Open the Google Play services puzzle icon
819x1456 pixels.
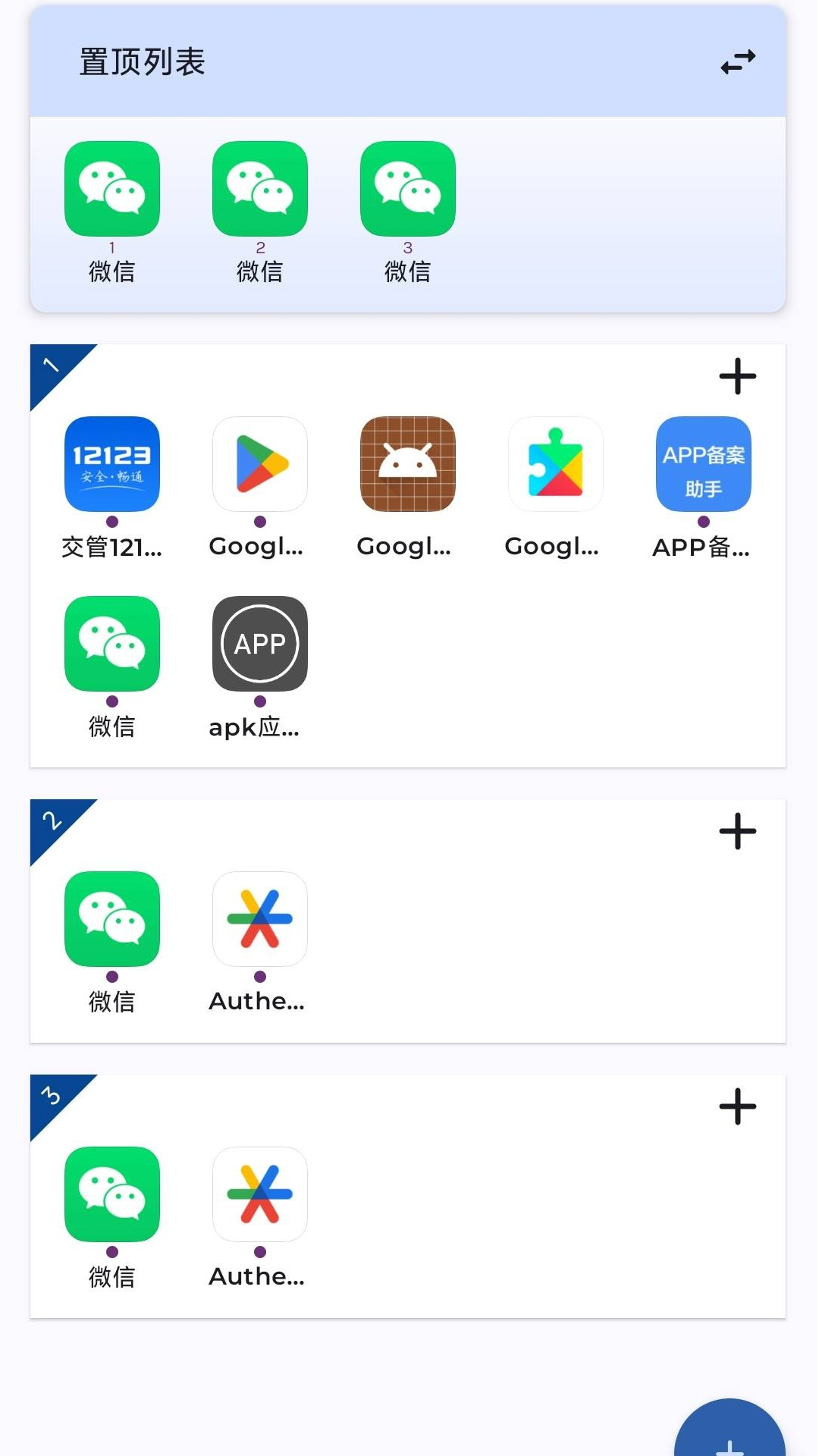pos(555,464)
